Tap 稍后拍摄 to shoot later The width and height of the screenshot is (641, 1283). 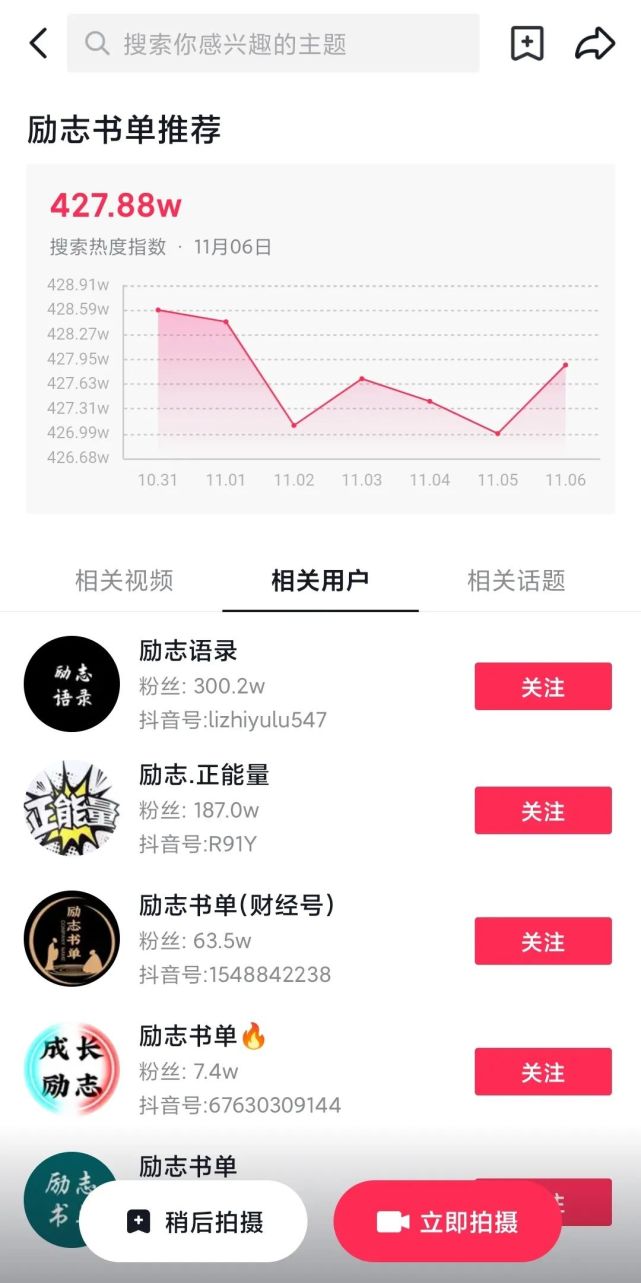pyautogui.click(x=194, y=1221)
